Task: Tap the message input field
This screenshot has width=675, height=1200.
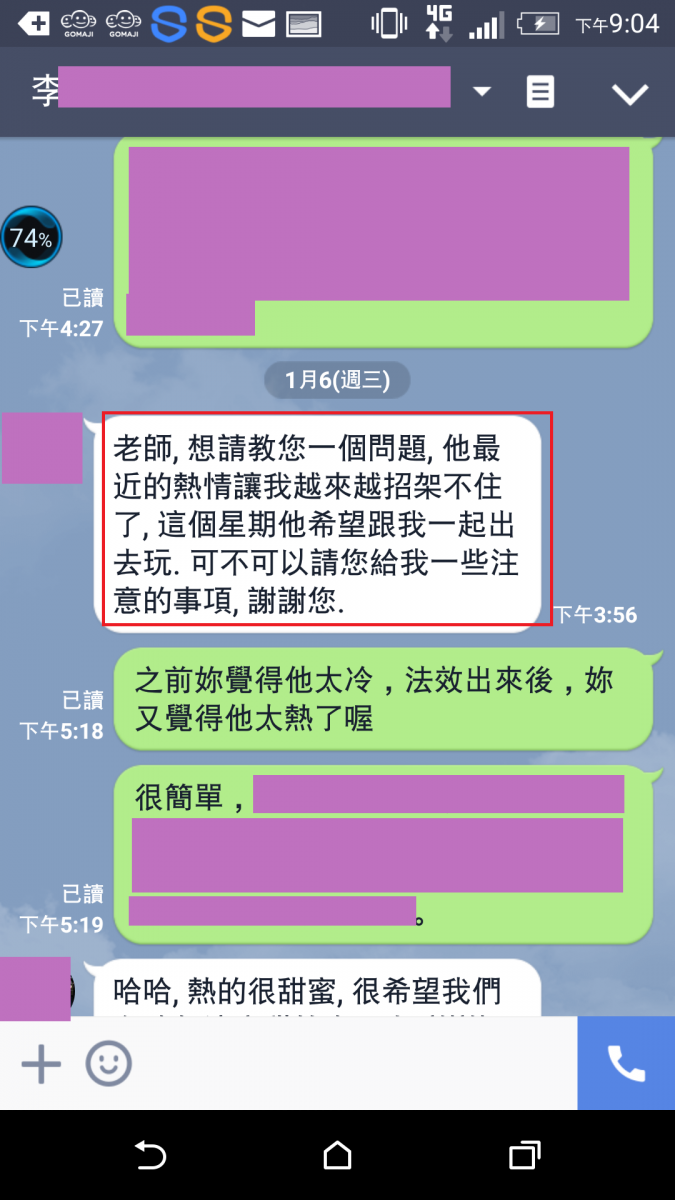Action: click(350, 1064)
